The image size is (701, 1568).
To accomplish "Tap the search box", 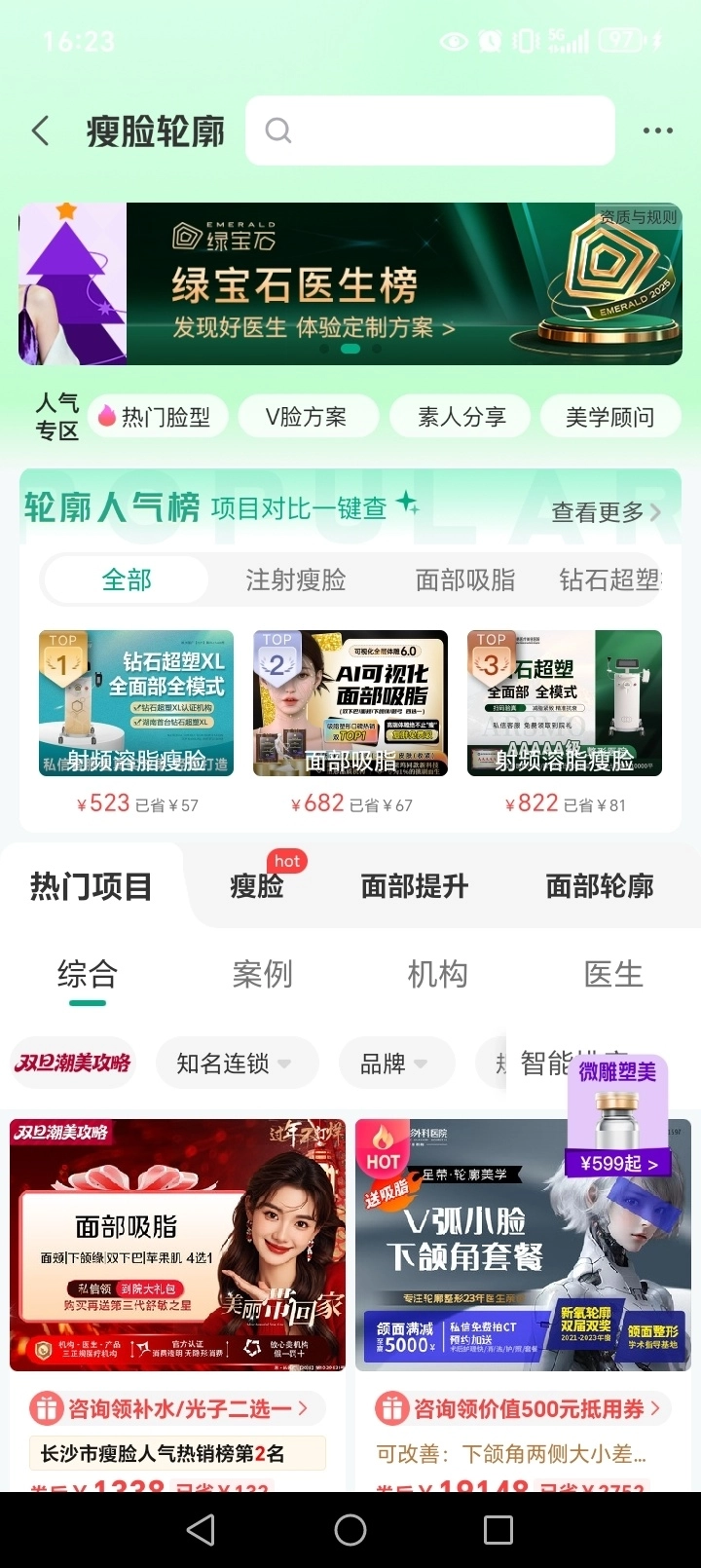I will click(x=430, y=131).
